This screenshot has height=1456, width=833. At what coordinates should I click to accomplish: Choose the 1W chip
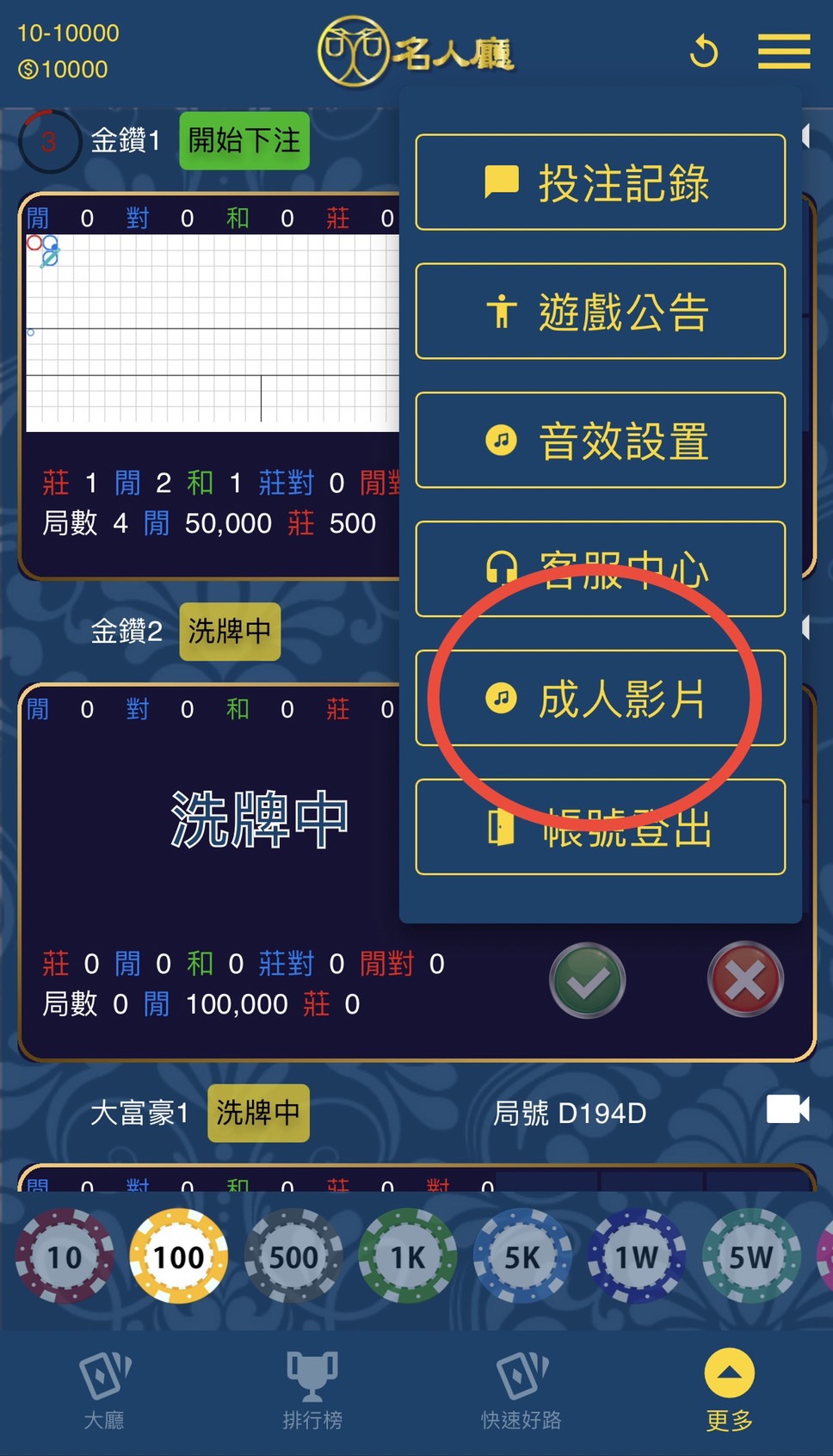pyautogui.click(x=637, y=1257)
